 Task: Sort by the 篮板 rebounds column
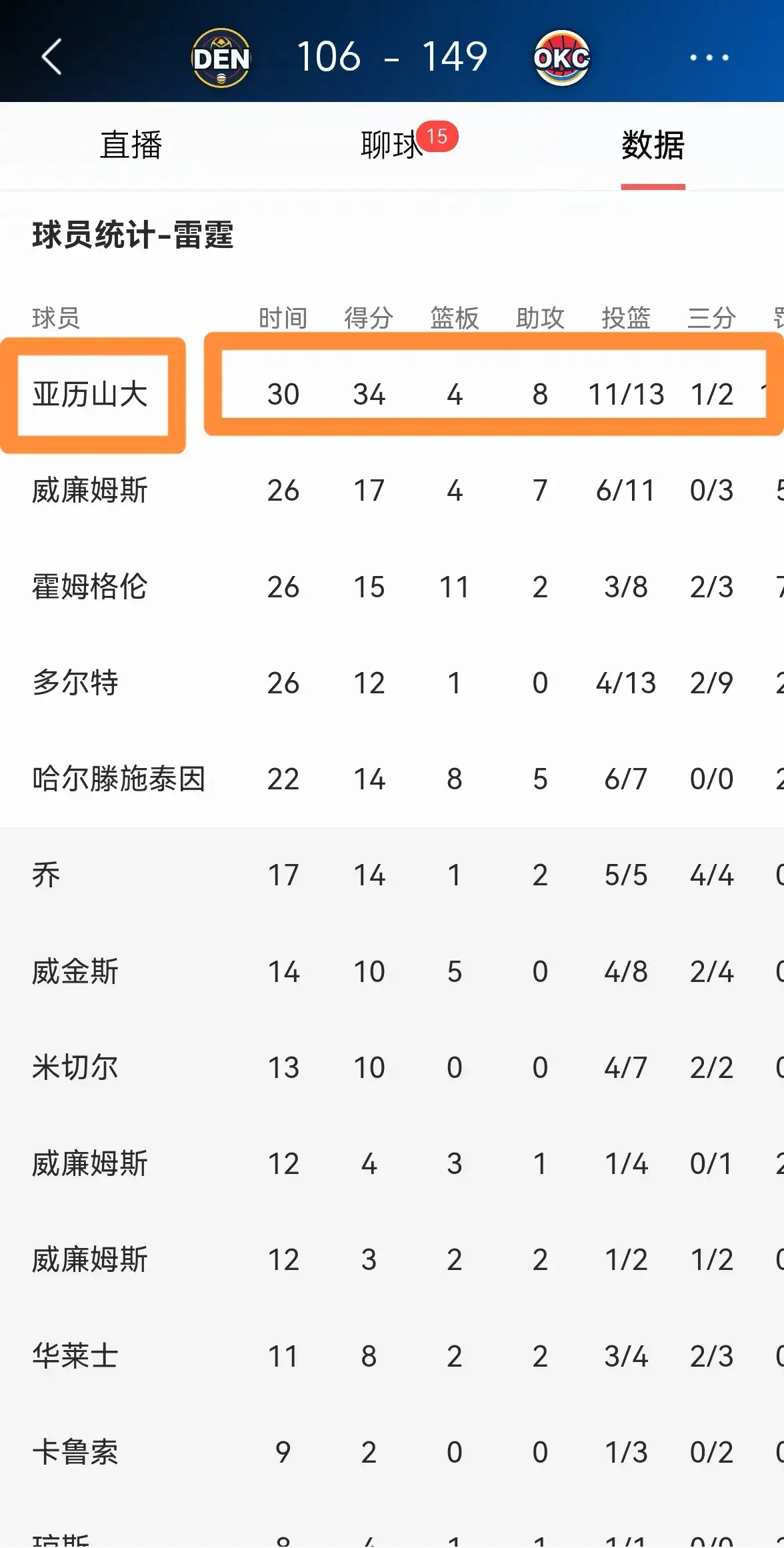[x=454, y=319]
